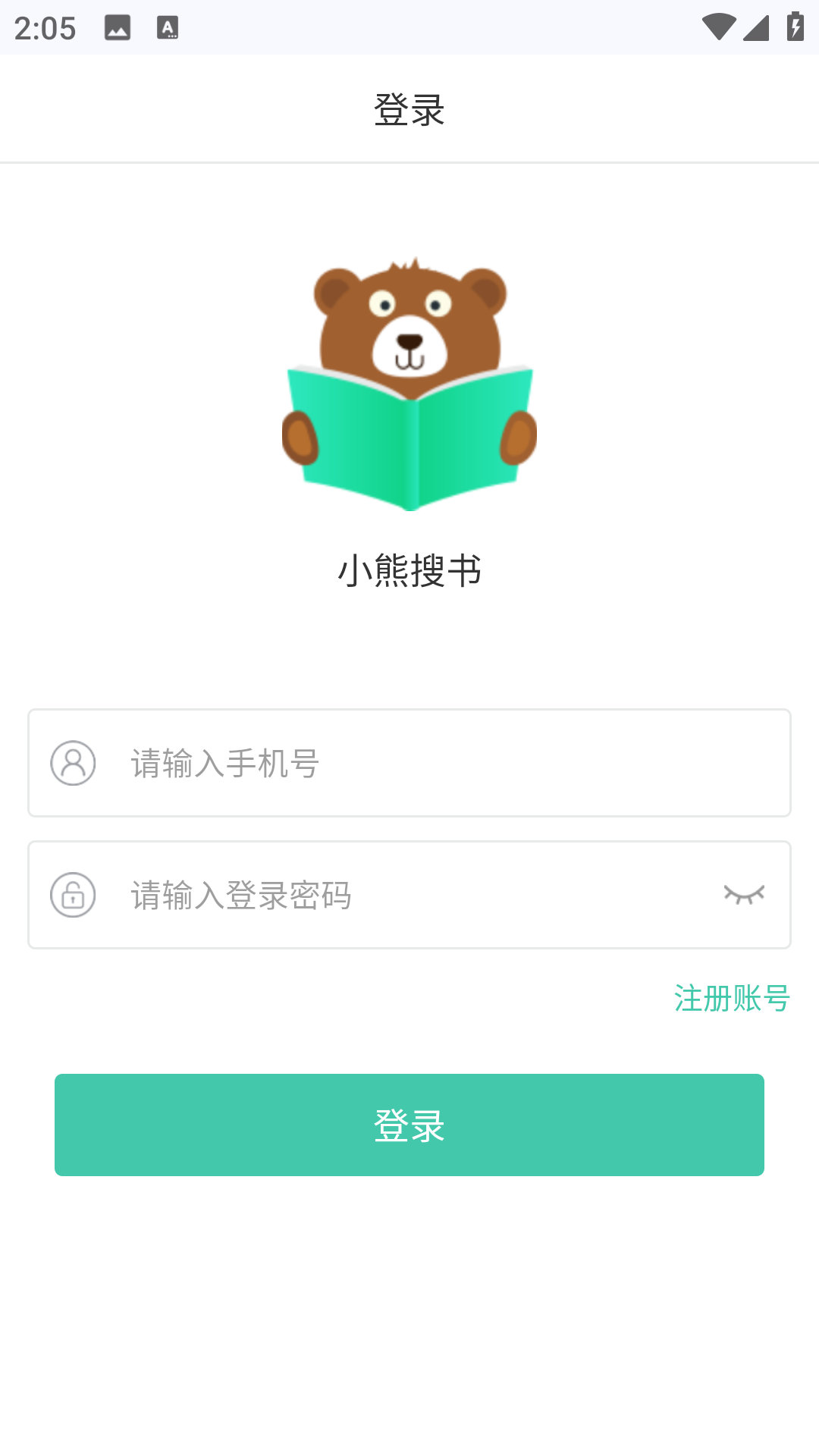Tap the 登录 page title at the top
Viewport: 819px width, 1456px height.
pos(409,108)
